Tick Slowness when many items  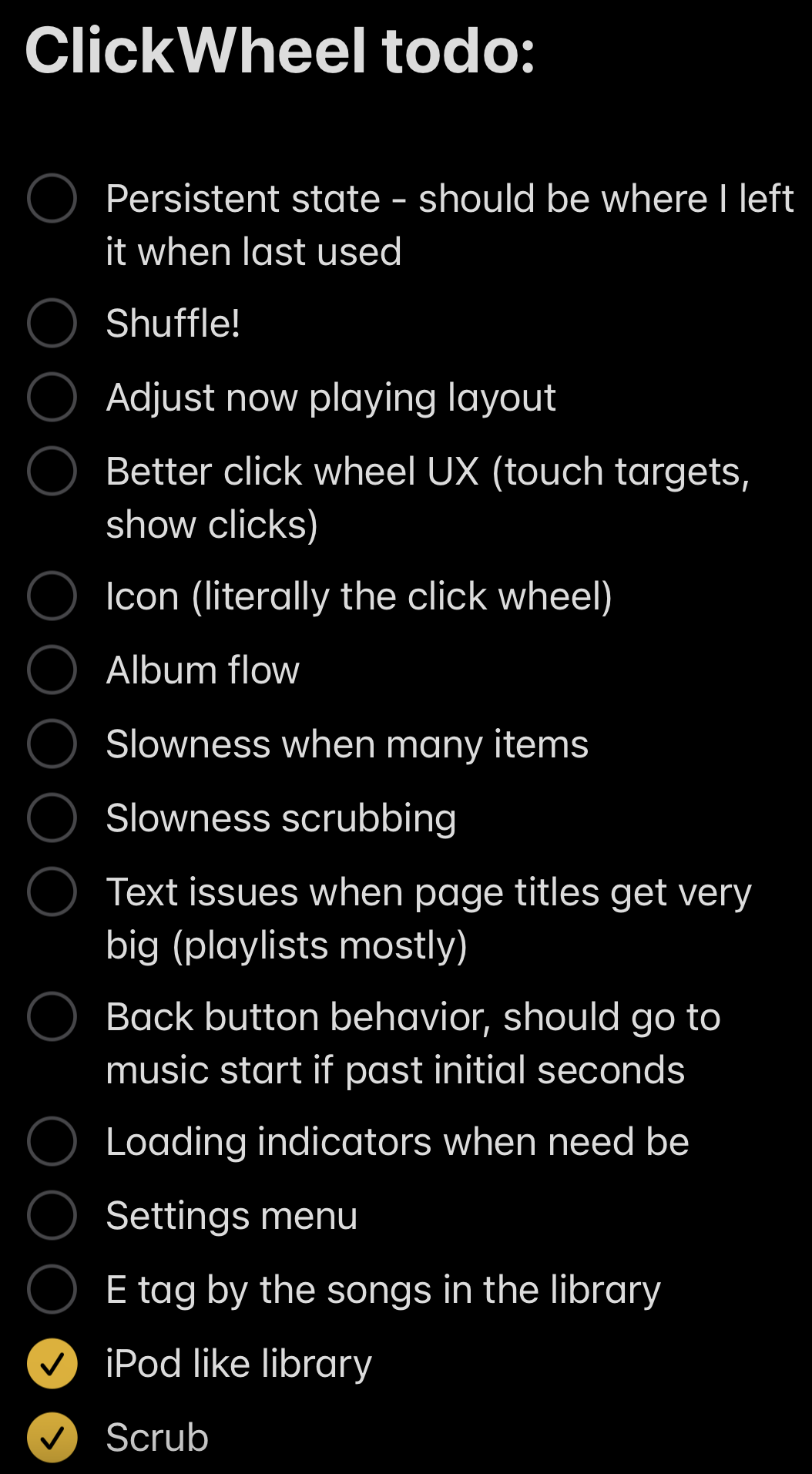pos(52,744)
